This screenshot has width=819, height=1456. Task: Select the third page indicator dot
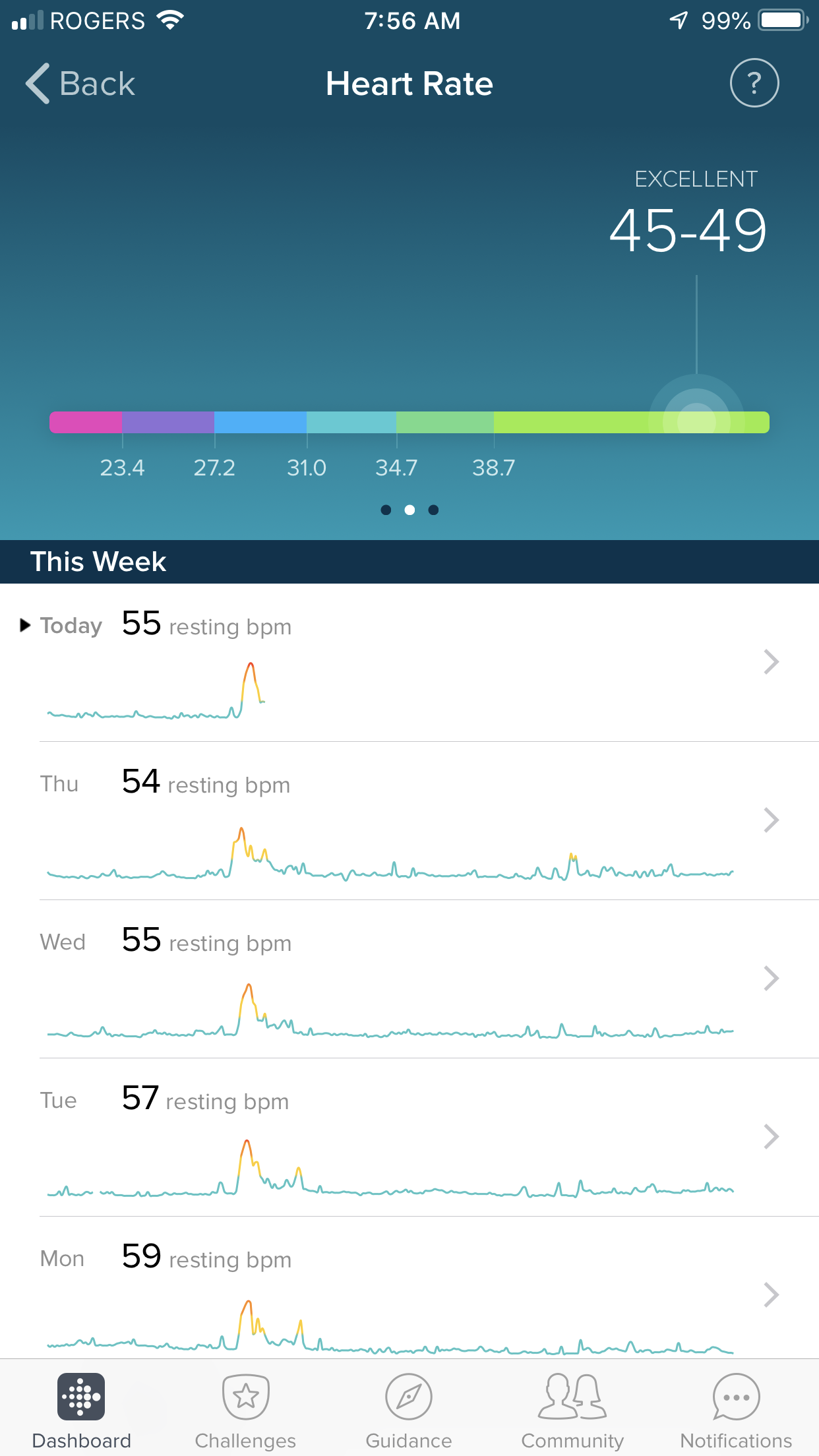click(433, 510)
